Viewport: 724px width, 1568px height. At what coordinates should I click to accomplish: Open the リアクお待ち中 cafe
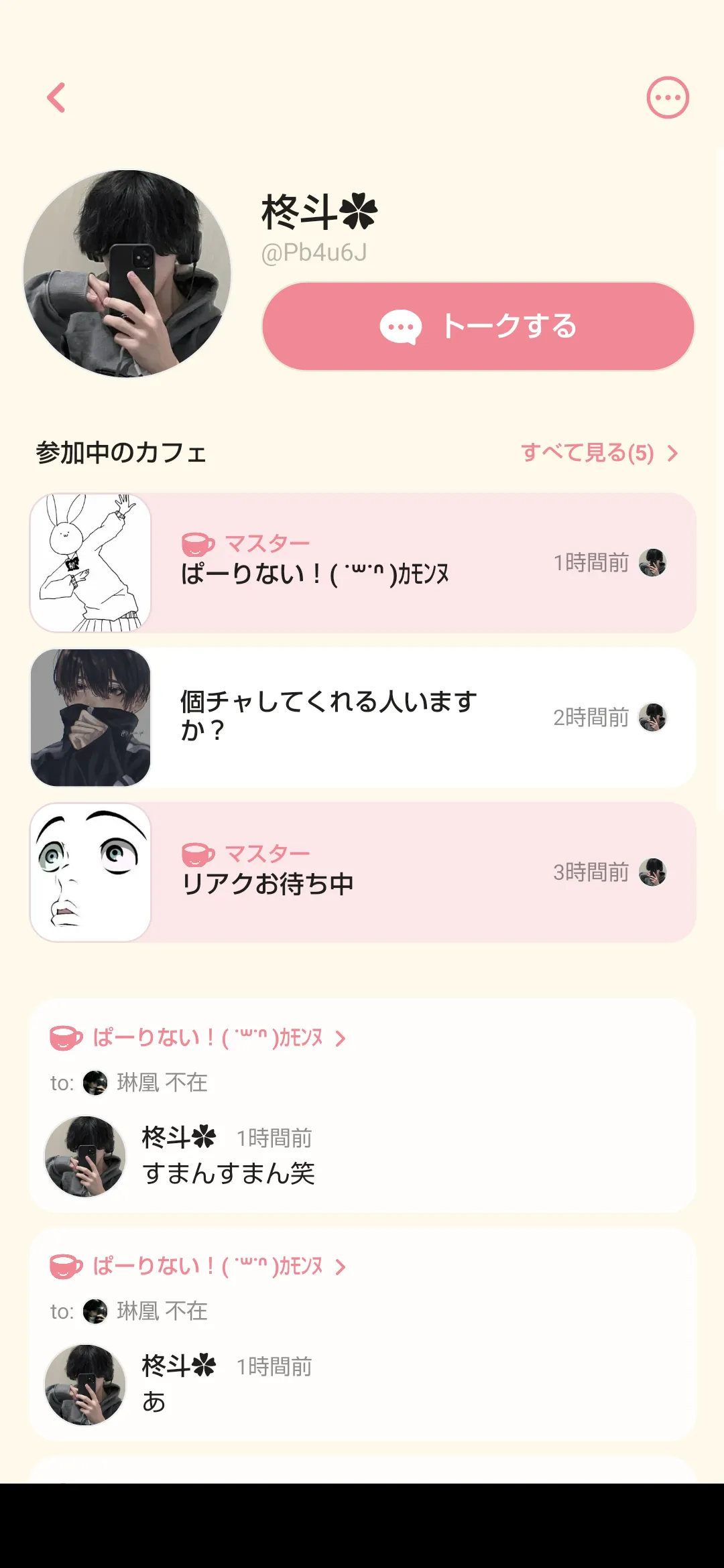coord(363,872)
